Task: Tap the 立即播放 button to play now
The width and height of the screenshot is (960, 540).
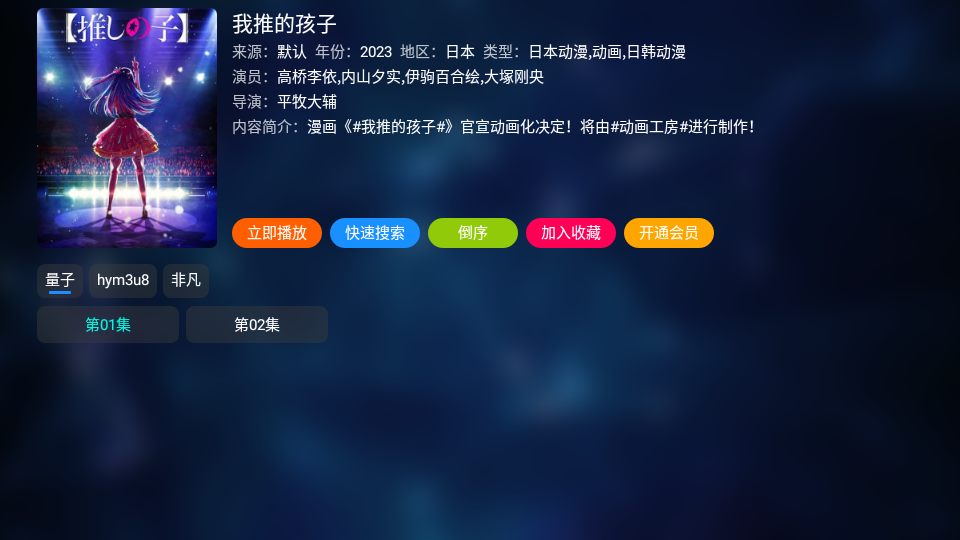Action: click(x=277, y=233)
